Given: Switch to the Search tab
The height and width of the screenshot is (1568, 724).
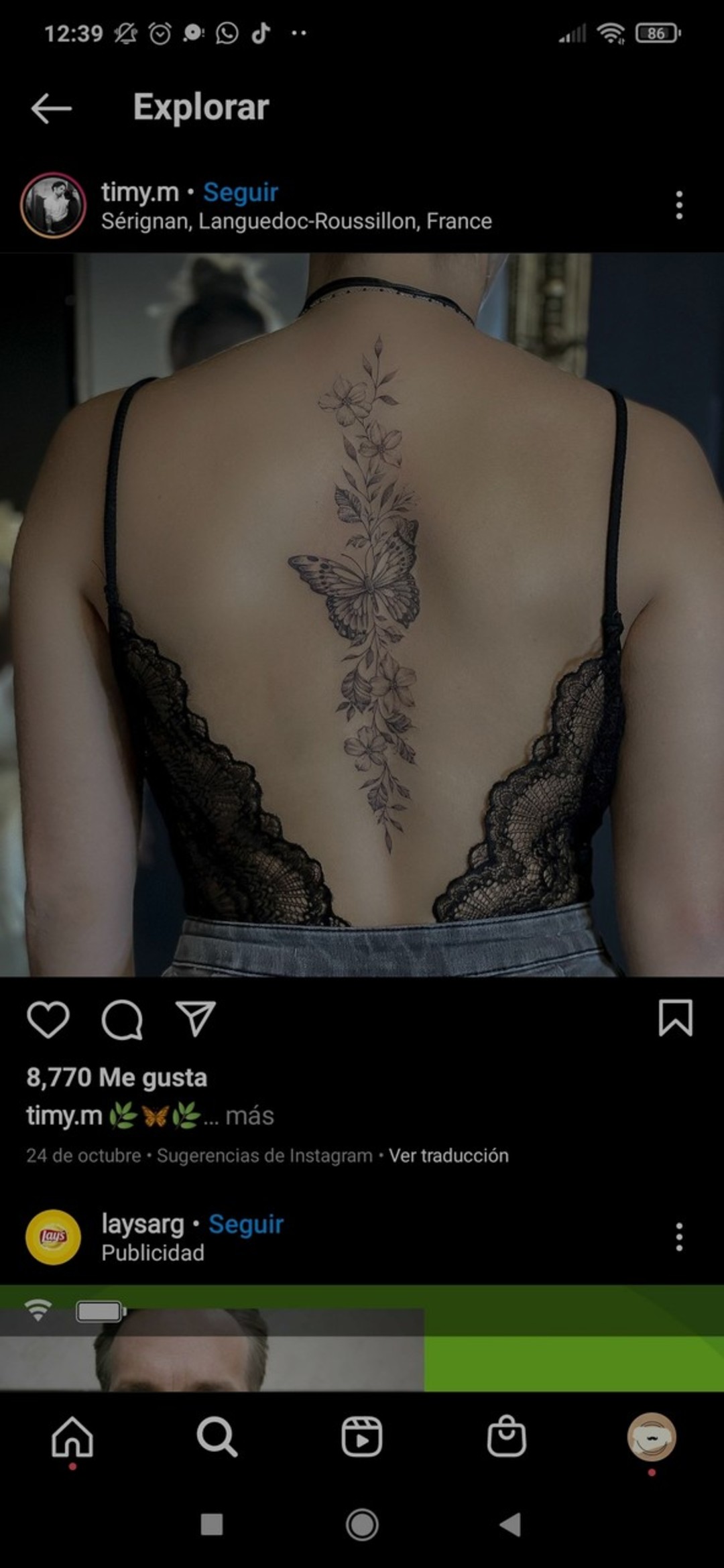Looking at the screenshot, I should pyautogui.click(x=217, y=1437).
